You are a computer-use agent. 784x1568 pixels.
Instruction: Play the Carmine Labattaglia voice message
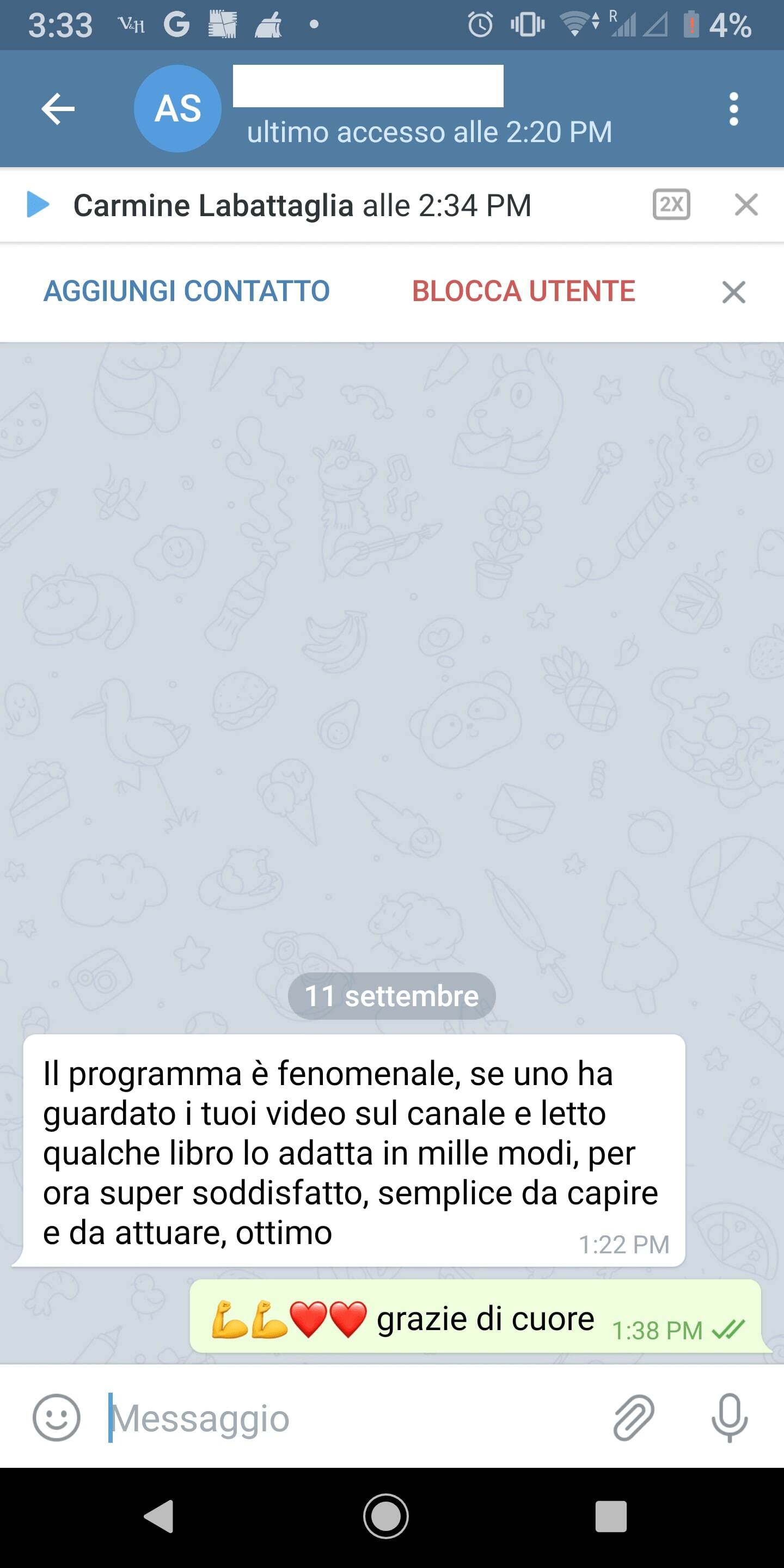click(38, 205)
